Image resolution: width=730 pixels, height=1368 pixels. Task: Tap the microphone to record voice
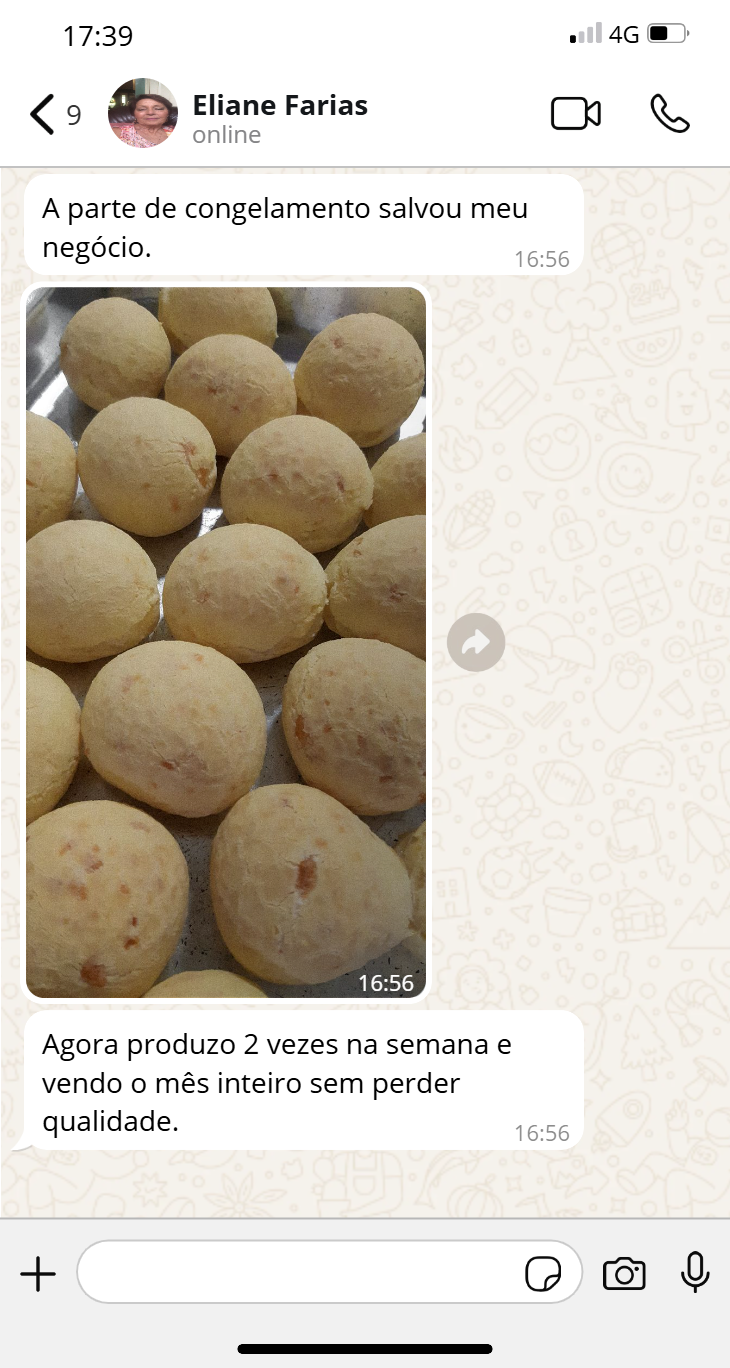tap(695, 1272)
